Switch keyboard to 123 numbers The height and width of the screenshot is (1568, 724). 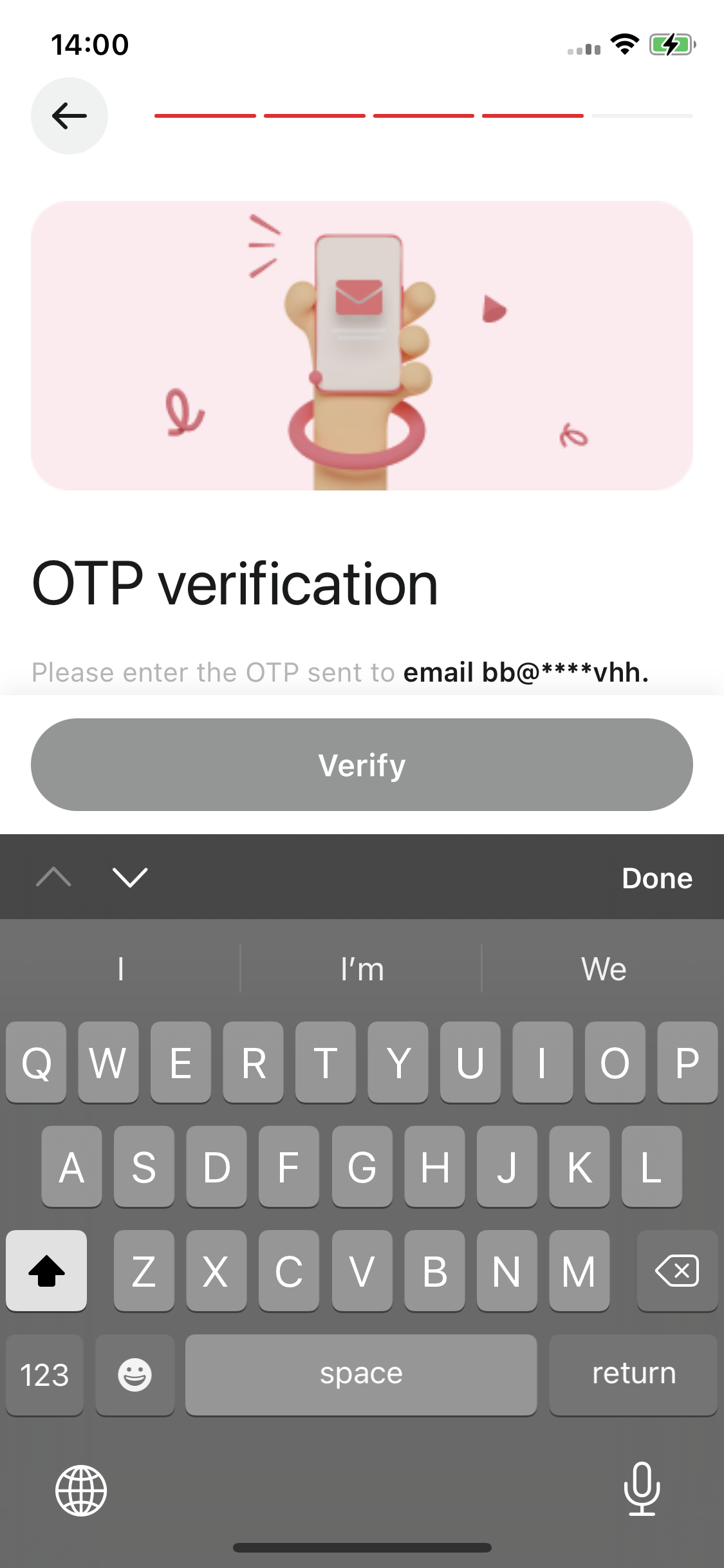[x=44, y=1374]
